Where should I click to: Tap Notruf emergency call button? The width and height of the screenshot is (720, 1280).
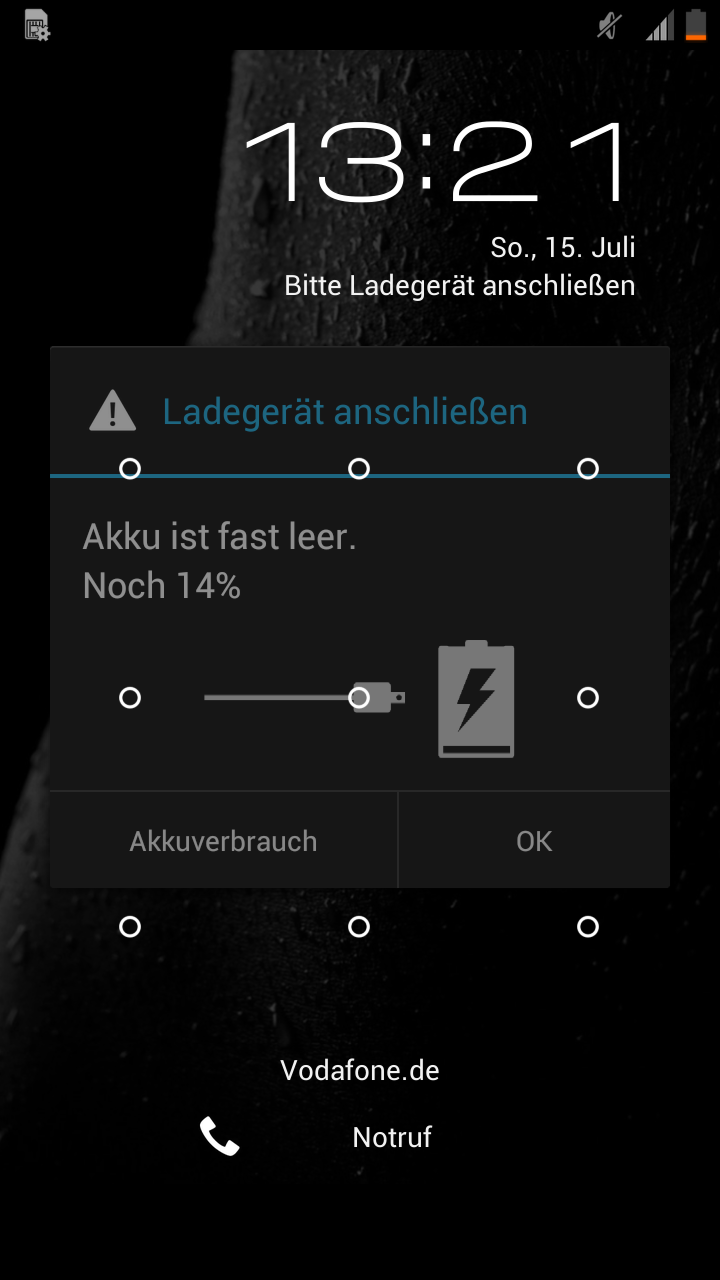point(317,1137)
